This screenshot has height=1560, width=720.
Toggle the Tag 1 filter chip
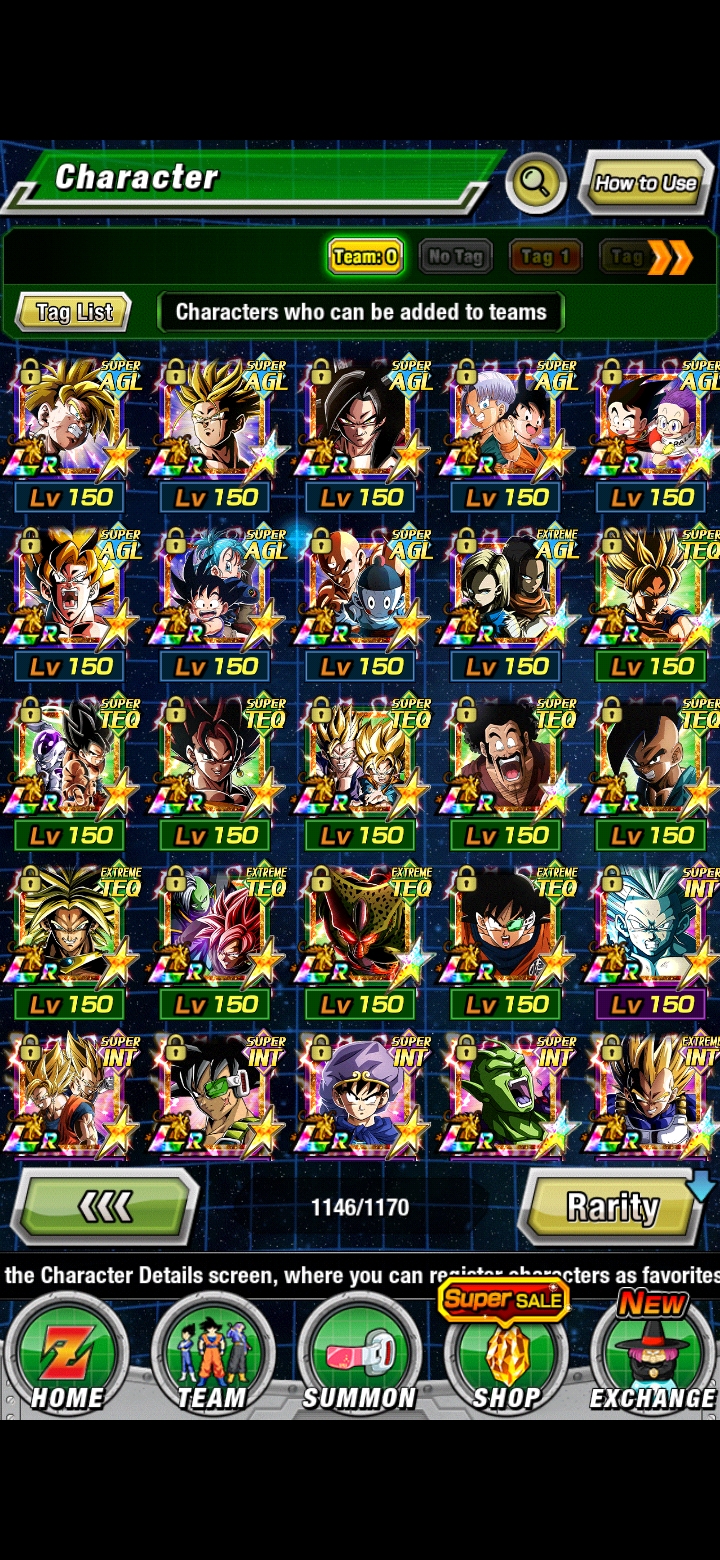coord(545,257)
